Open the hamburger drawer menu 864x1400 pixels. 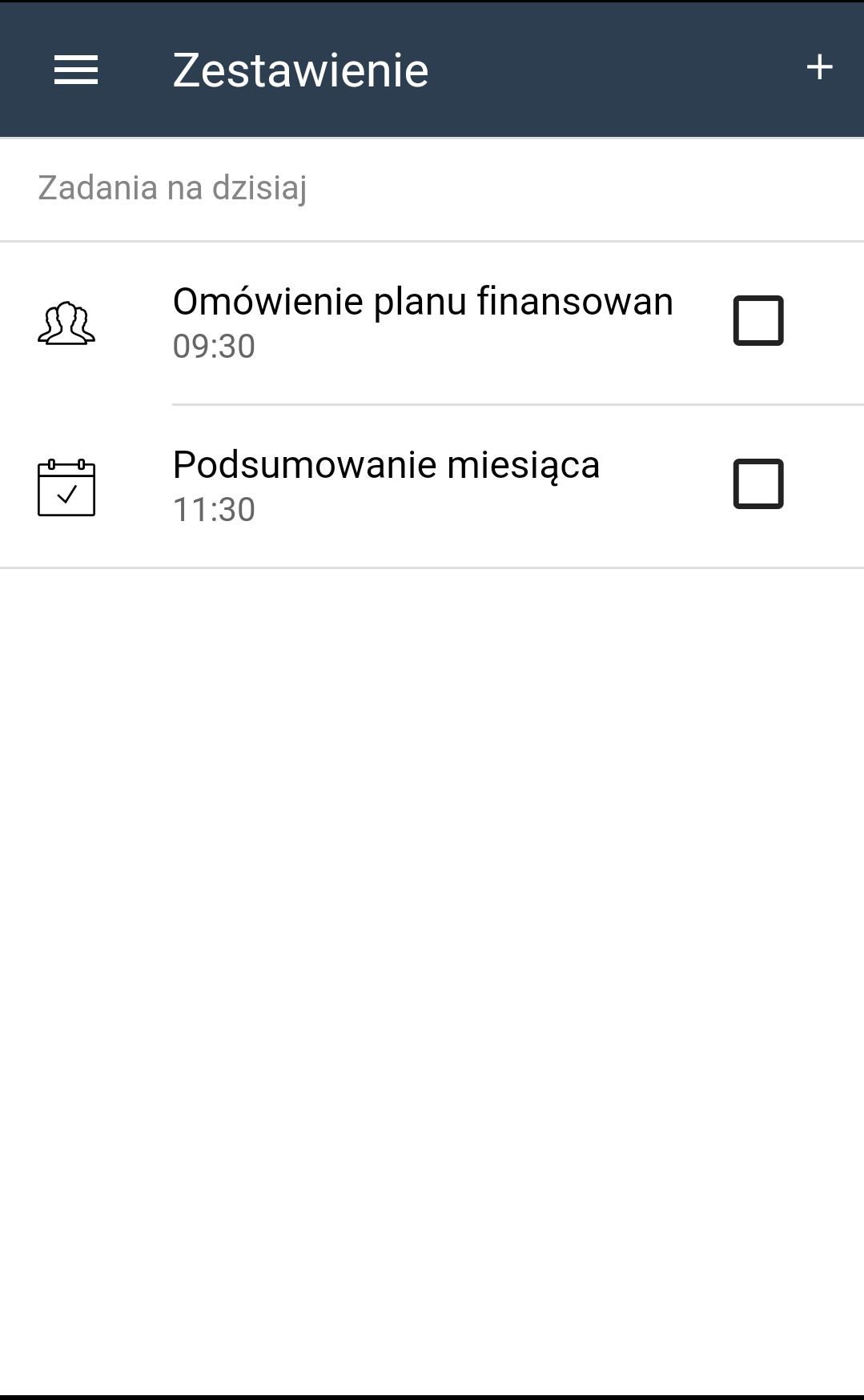76,70
